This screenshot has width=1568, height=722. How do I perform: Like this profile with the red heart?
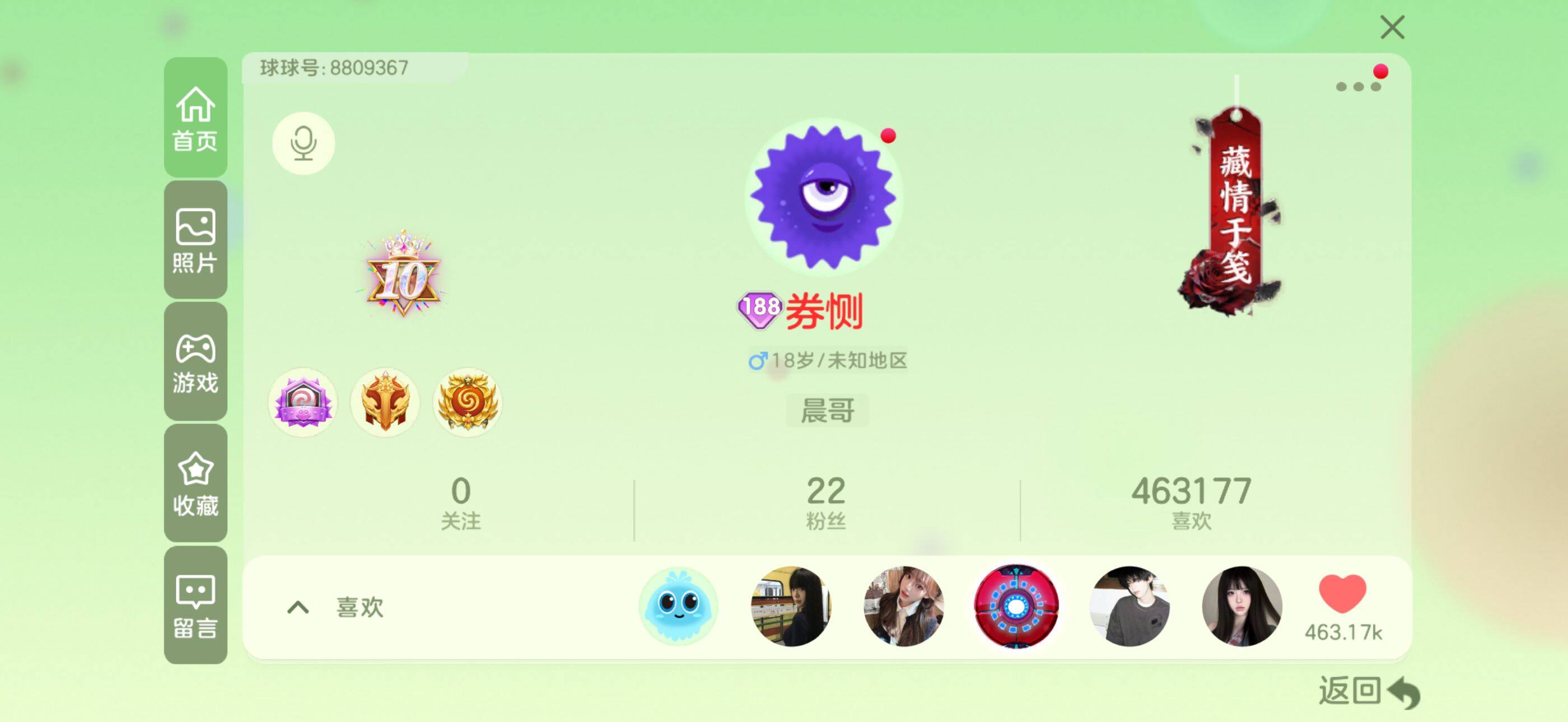pos(1342,594)
